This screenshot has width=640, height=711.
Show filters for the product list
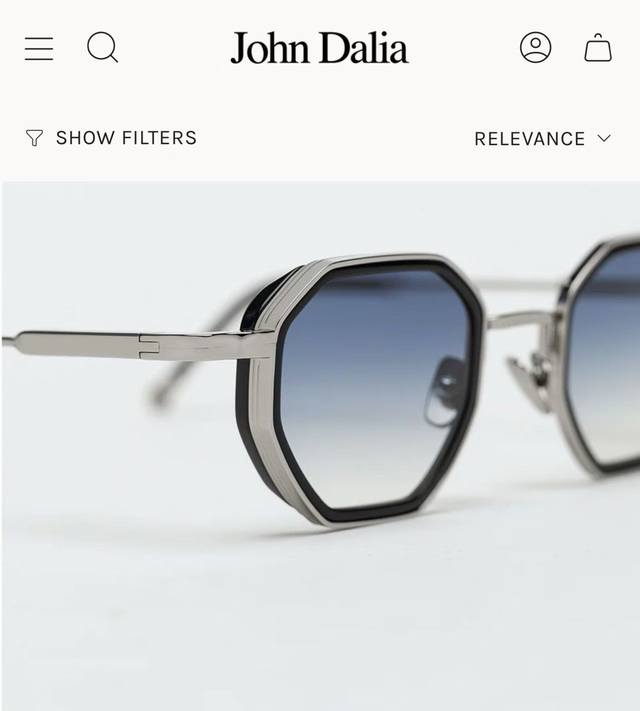click(x=111, y=138)
